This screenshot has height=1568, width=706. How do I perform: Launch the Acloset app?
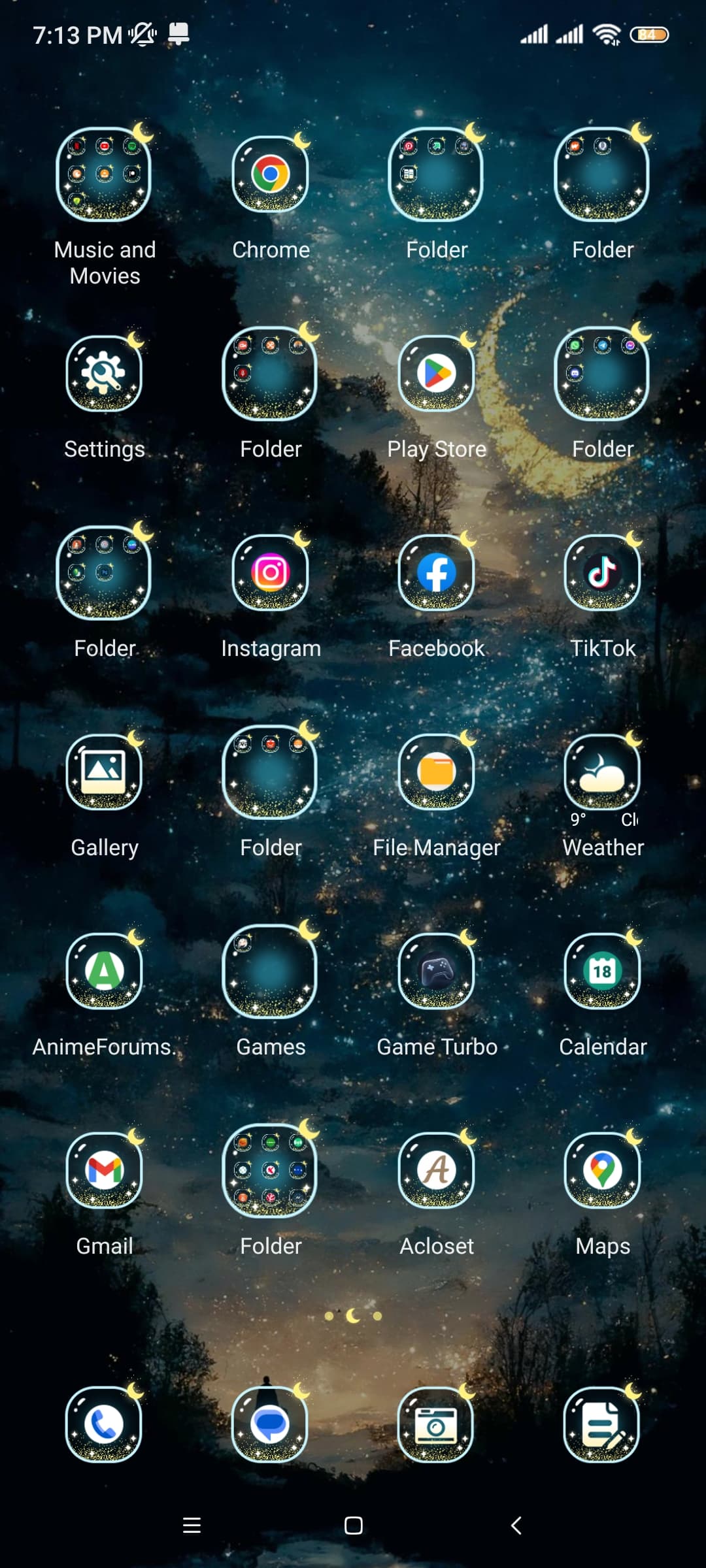tap(435, 1171)
